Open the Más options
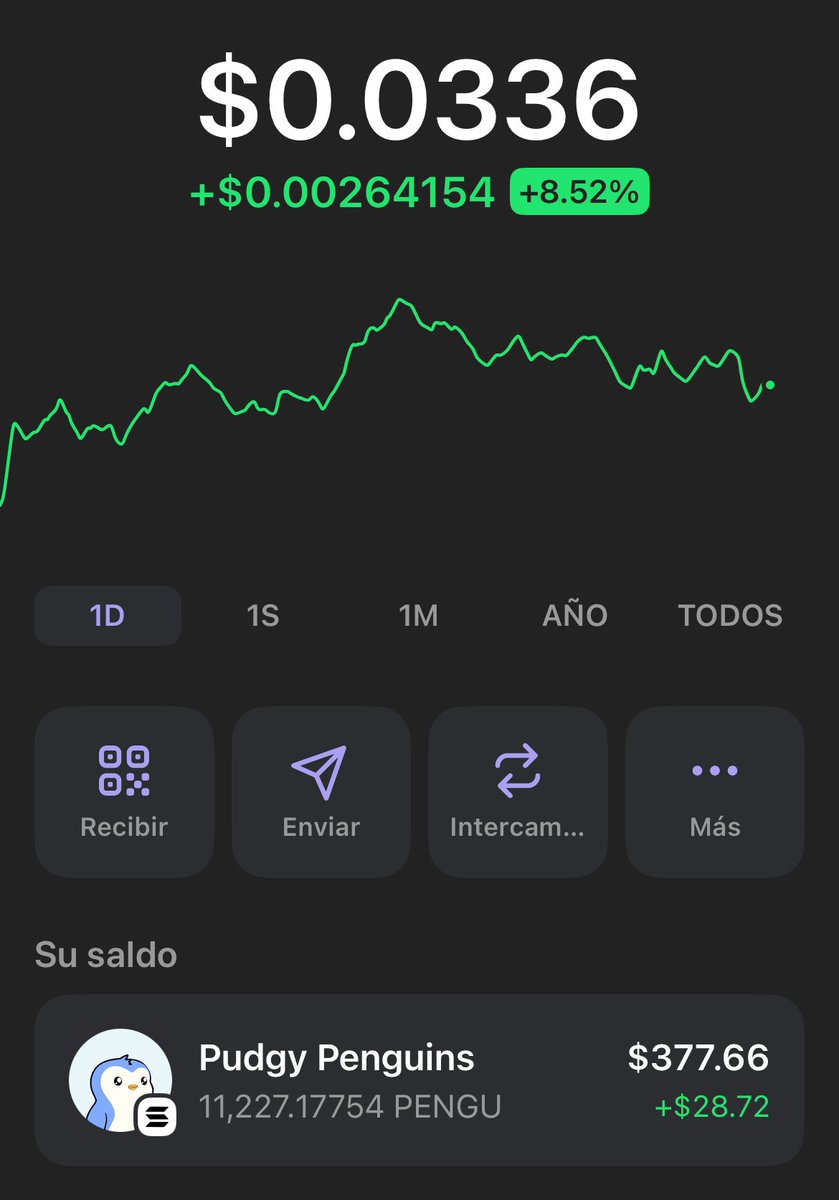 click(714, 791)
